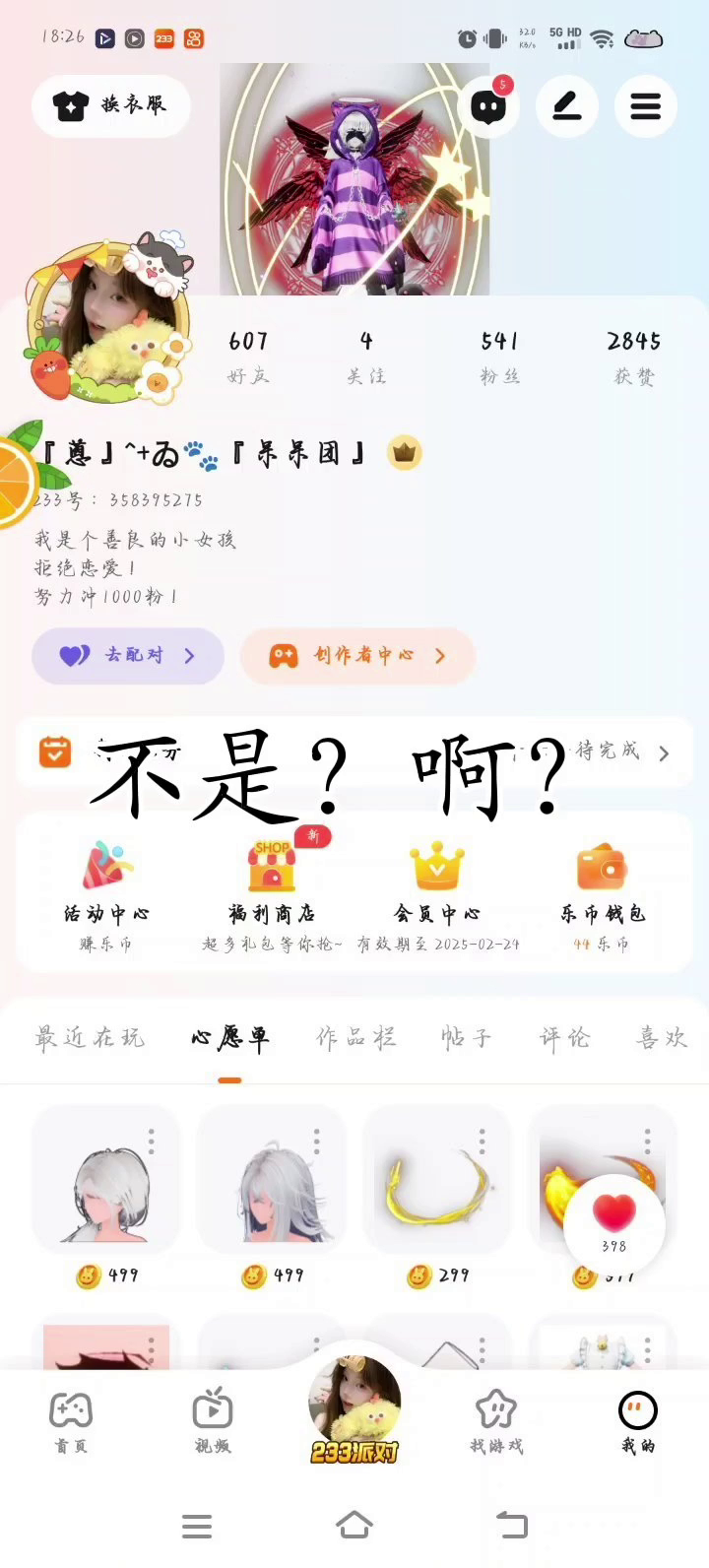Go to the 首页 home tab

pos(71,1422)
